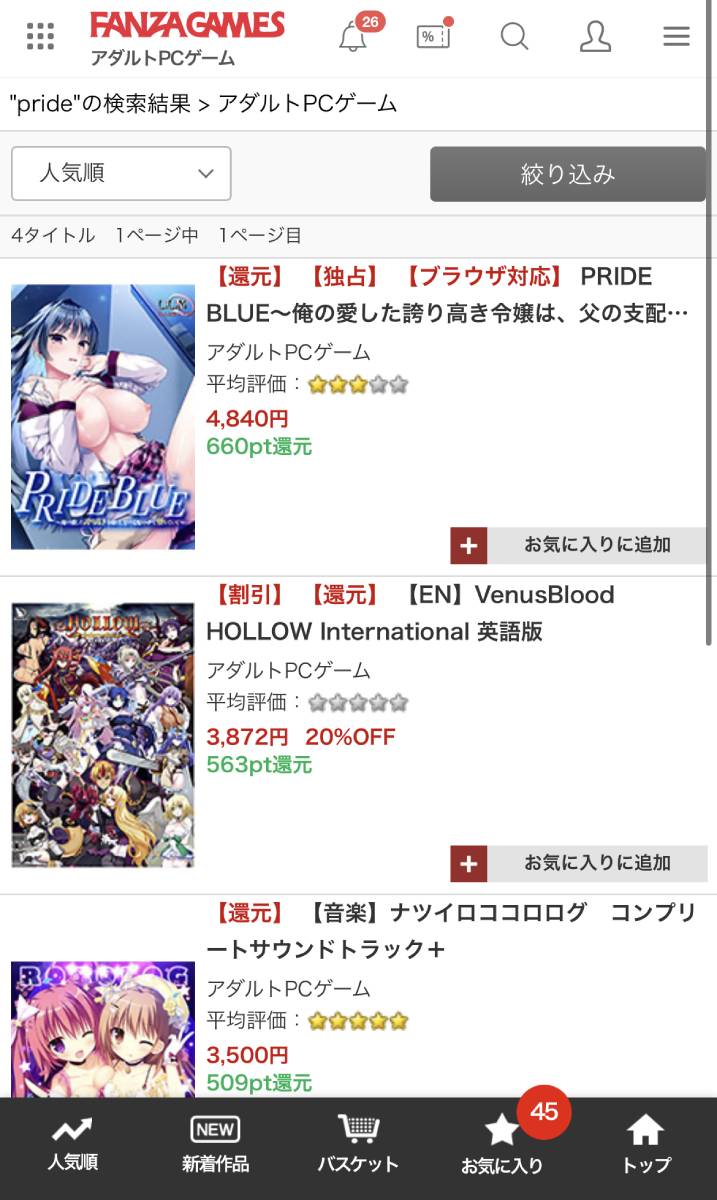Viewport: 717px width, 1200px height.
Task: Go to the トップ home page
Action: (645, 1147)
